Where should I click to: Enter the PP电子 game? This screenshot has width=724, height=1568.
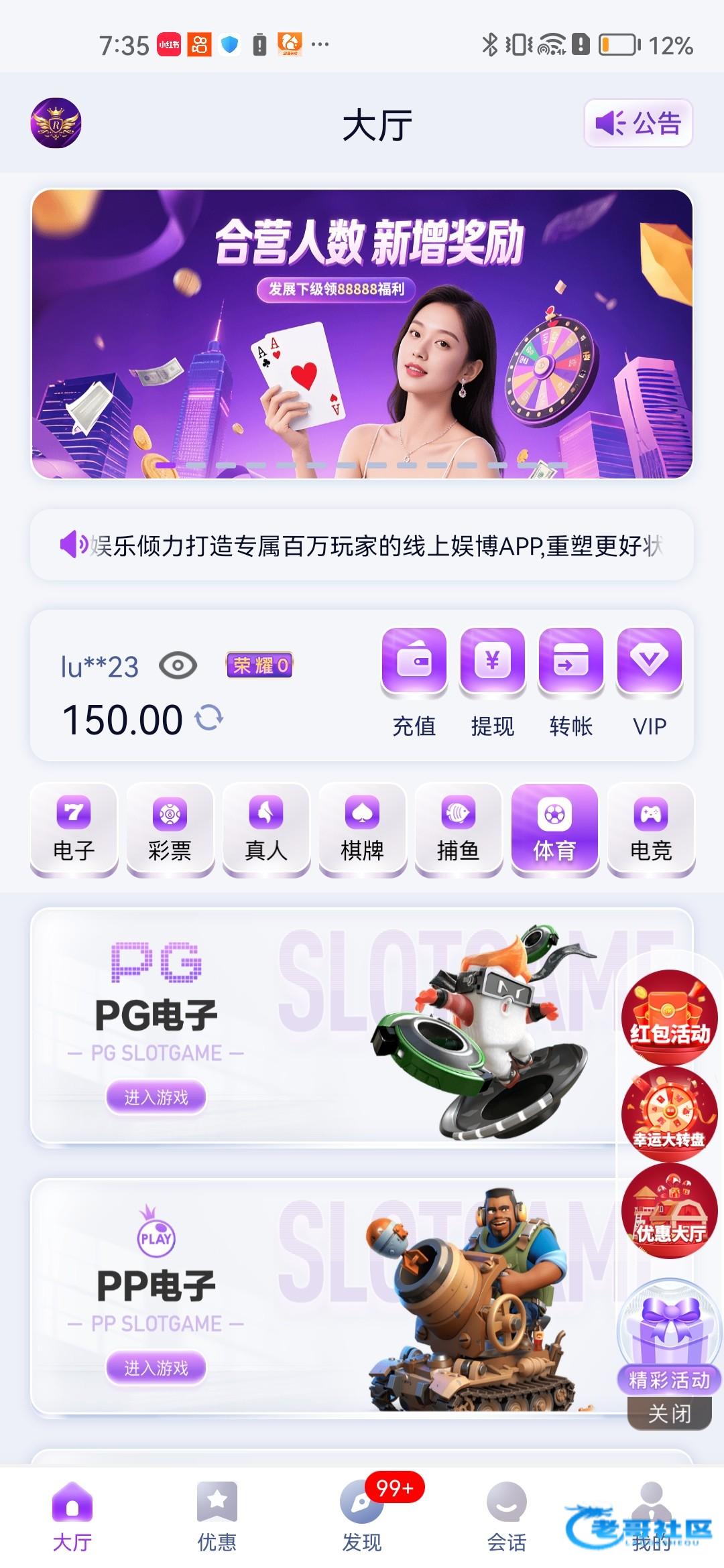tap(156, 1368)
